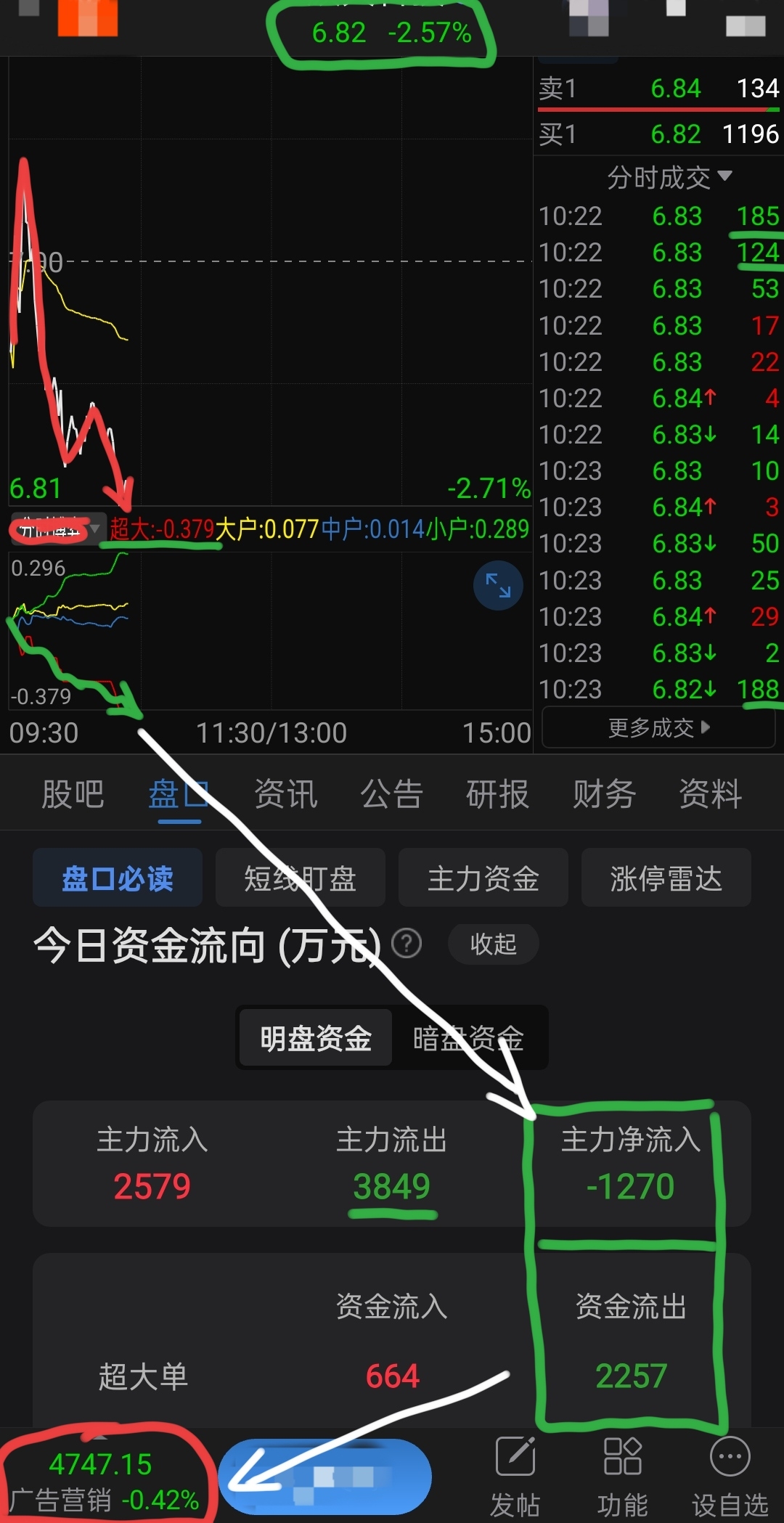Select the 资料 tab
This screenshot has height=1523, width=784.
(710, 793)
